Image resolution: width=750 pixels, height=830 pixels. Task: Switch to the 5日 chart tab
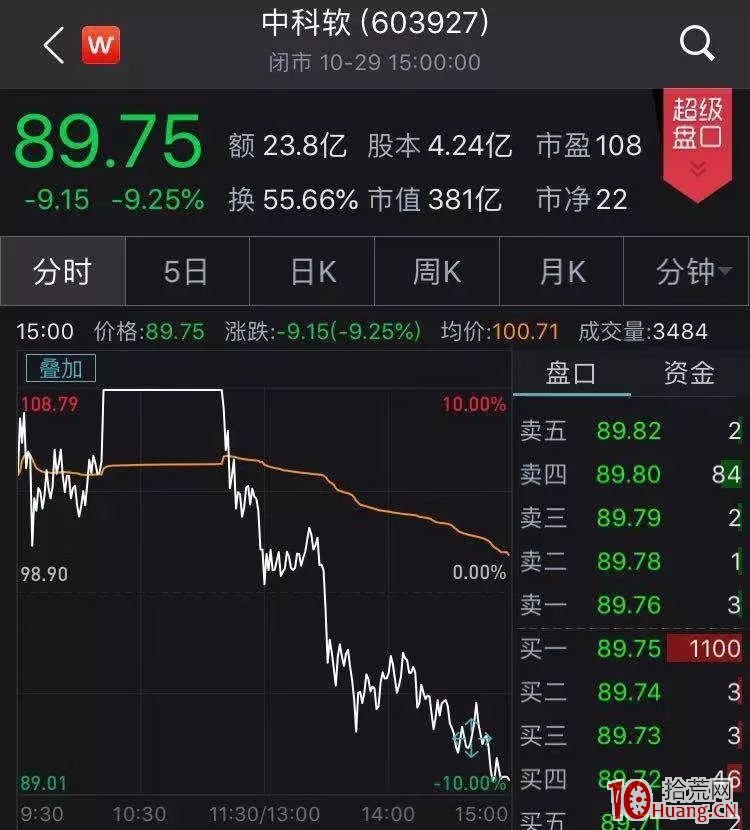pyautogui.click(x=186, y=271)
